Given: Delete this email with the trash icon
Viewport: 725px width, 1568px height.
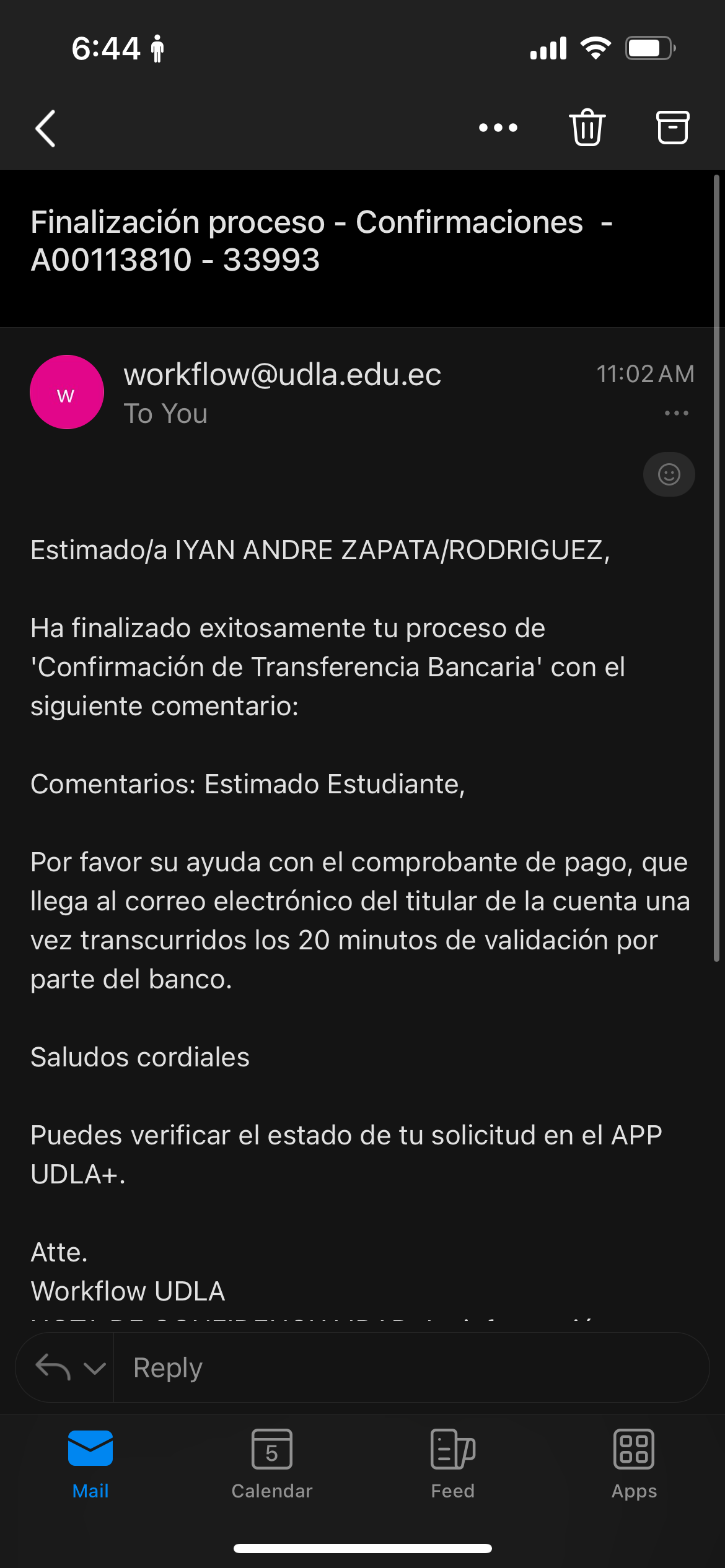Looking at the screenshot, I should [586, 128].
